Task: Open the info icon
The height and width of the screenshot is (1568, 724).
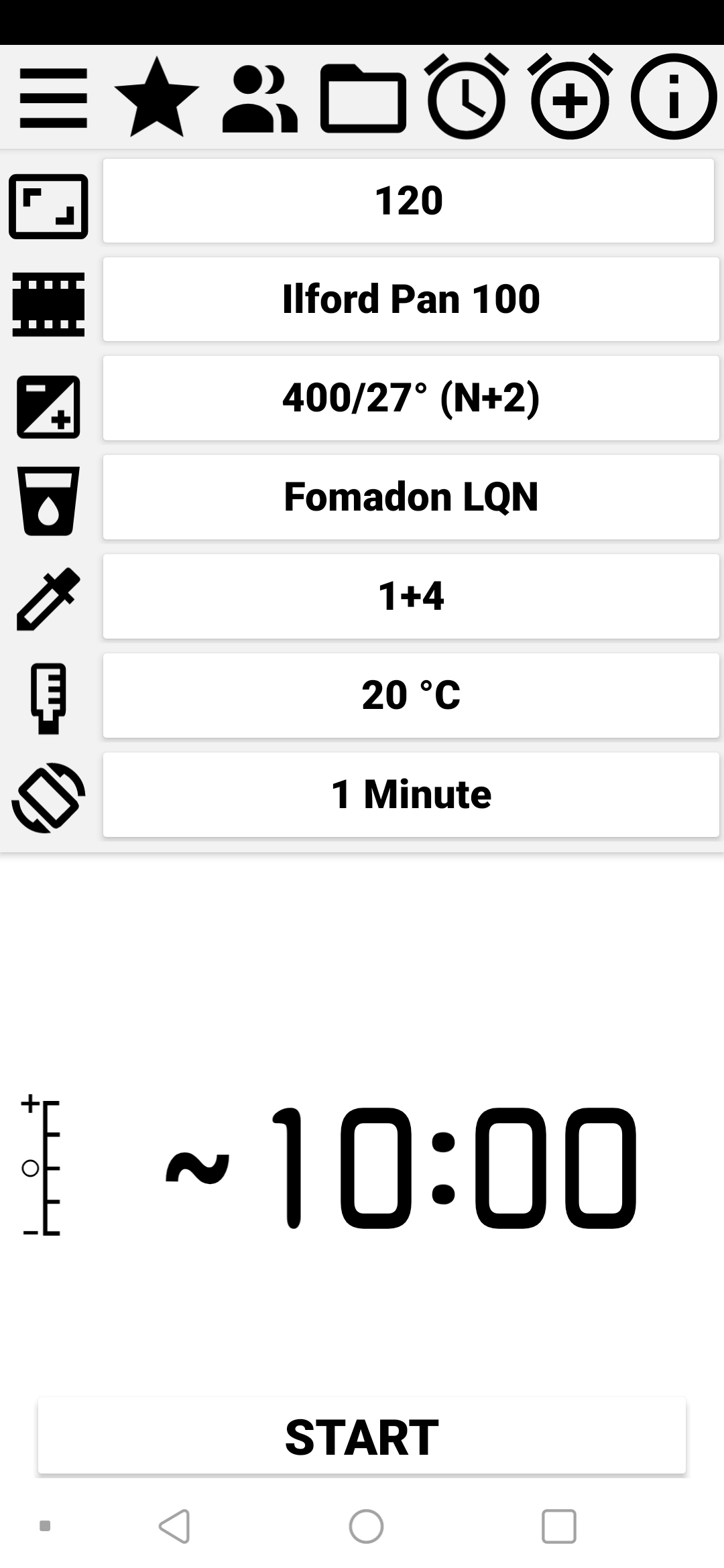Action: tap(674, 98)
